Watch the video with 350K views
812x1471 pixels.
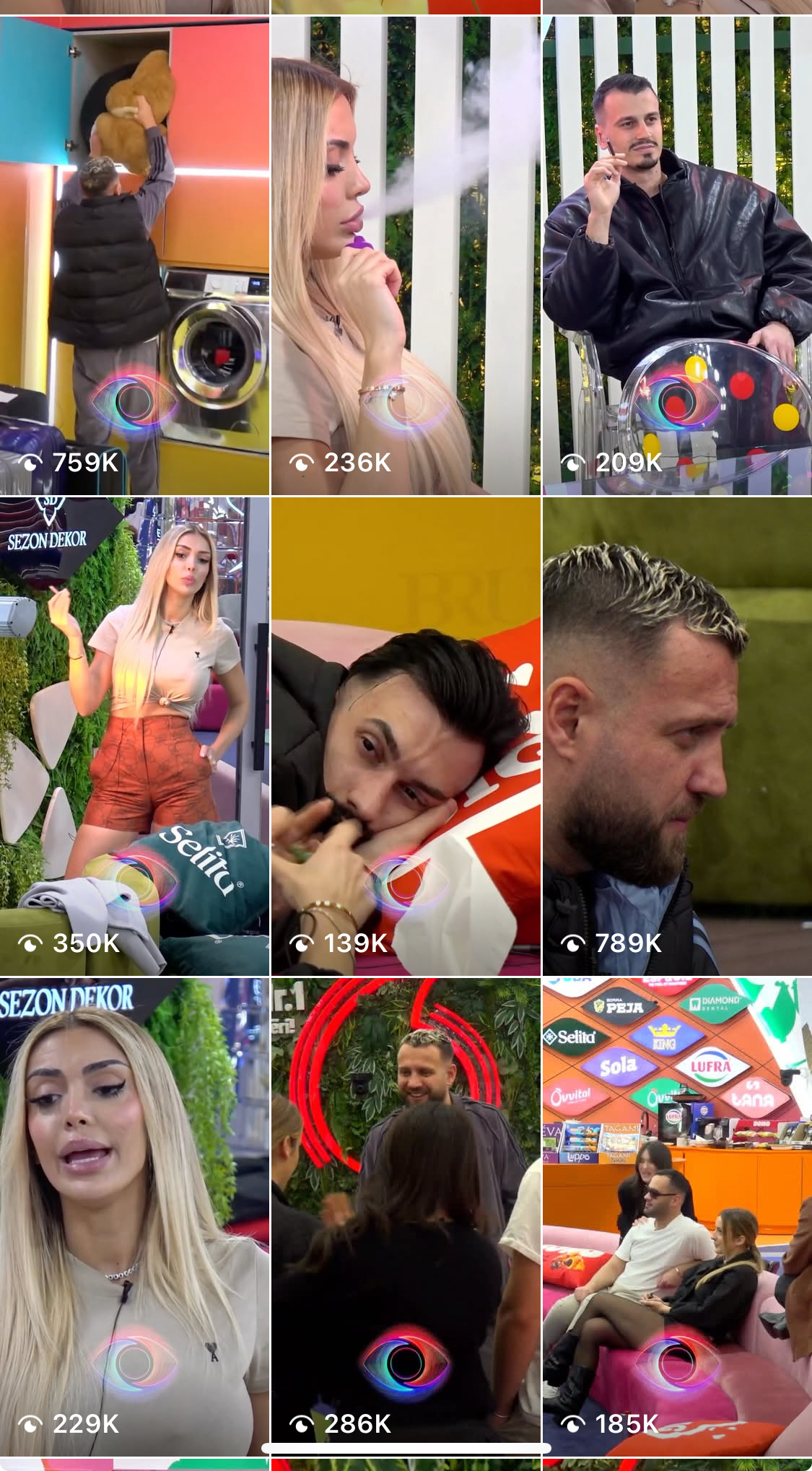coord(134,736)
